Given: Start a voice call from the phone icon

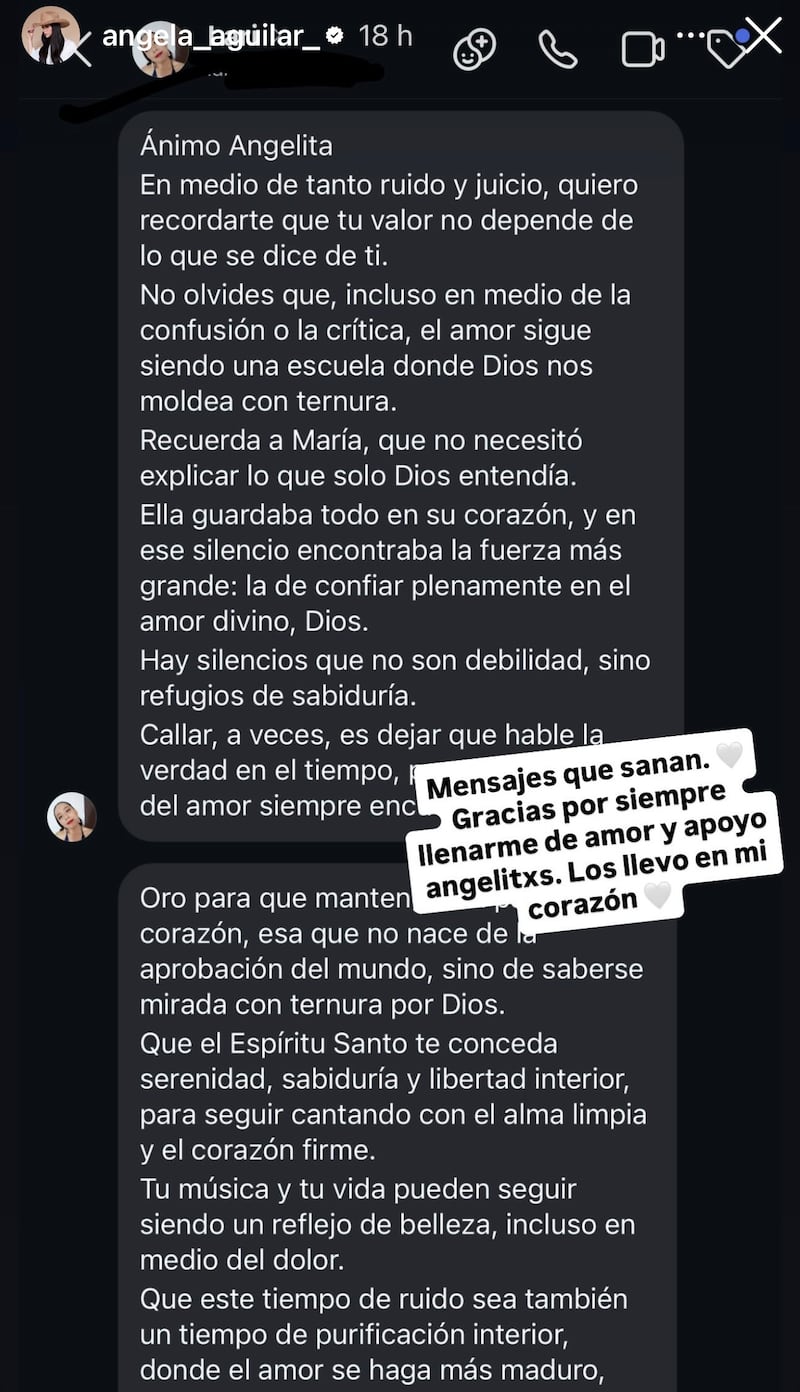Looking at the screenshot, I should [x=557, y=46].
